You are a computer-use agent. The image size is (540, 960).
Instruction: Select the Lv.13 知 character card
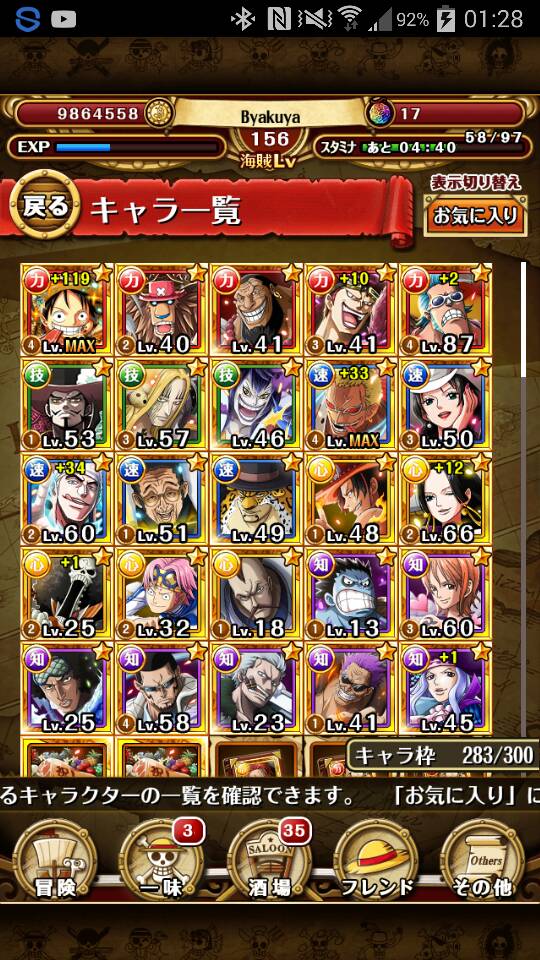click(351, 593)
